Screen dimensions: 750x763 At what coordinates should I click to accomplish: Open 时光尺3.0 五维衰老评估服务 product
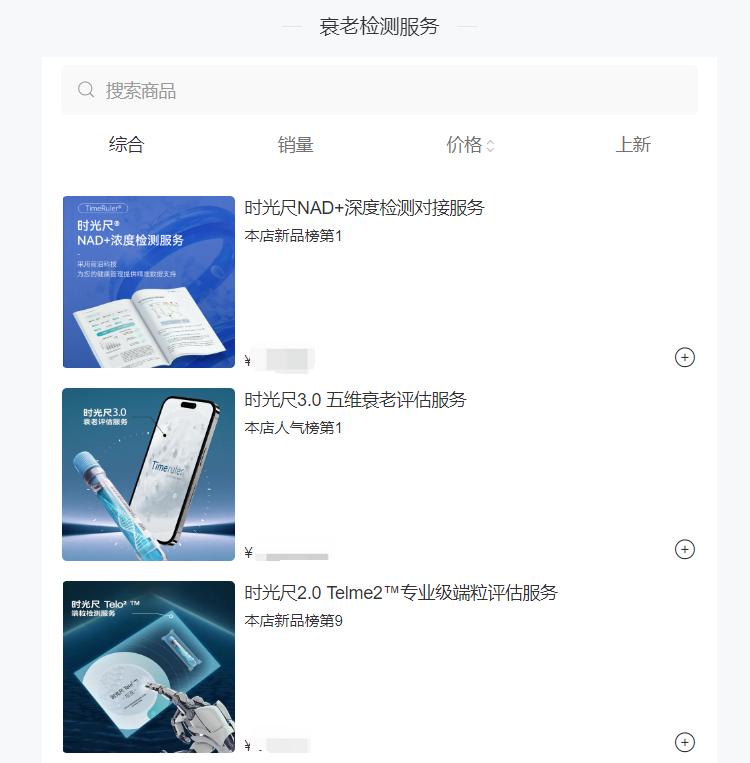pos(355,400)
